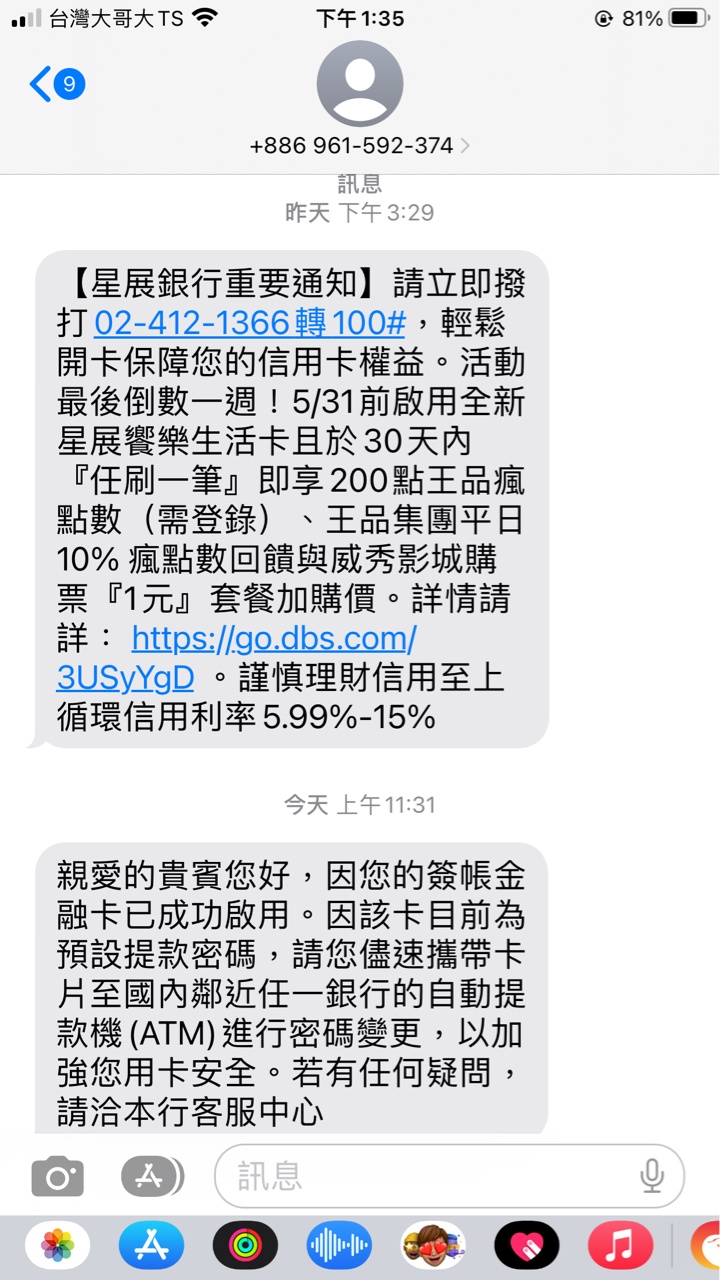The height and width of the screenshot is (1280, 720).
Task: Open the Photos iMessage app
Action: click(58, 1246)
